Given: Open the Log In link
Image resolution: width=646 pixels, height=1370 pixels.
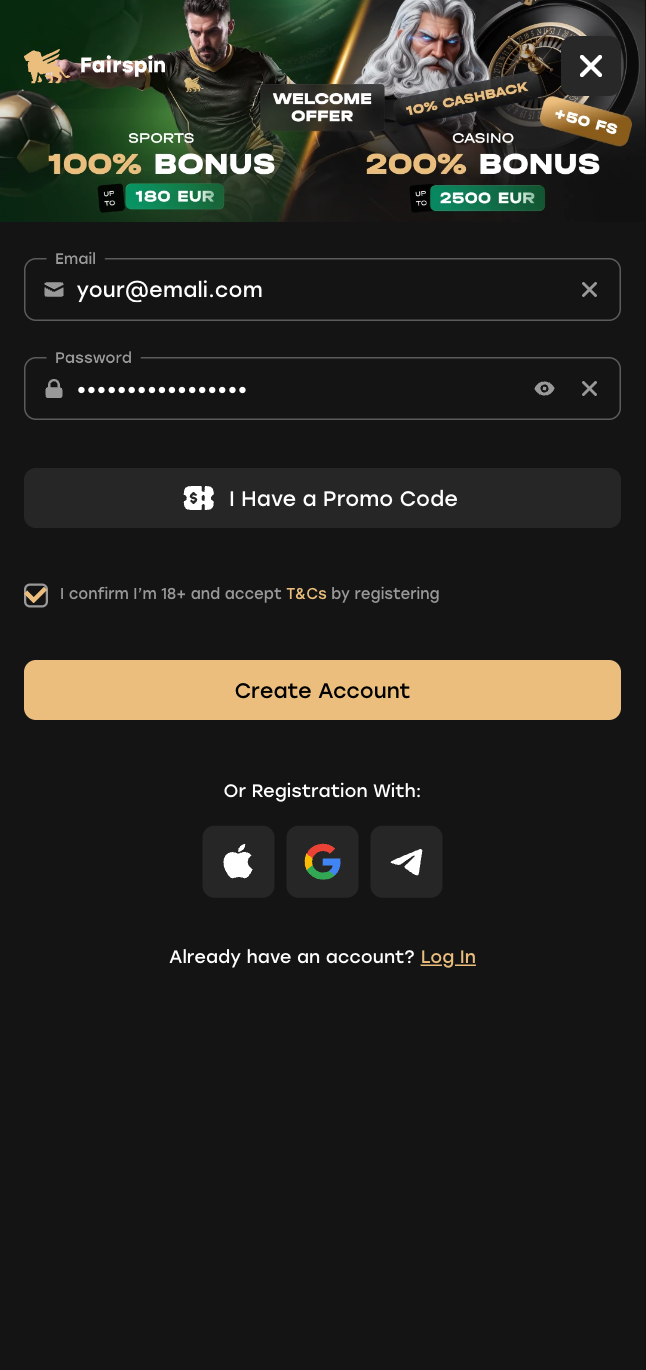Looking at the screenshot, I should click(448, 957).
